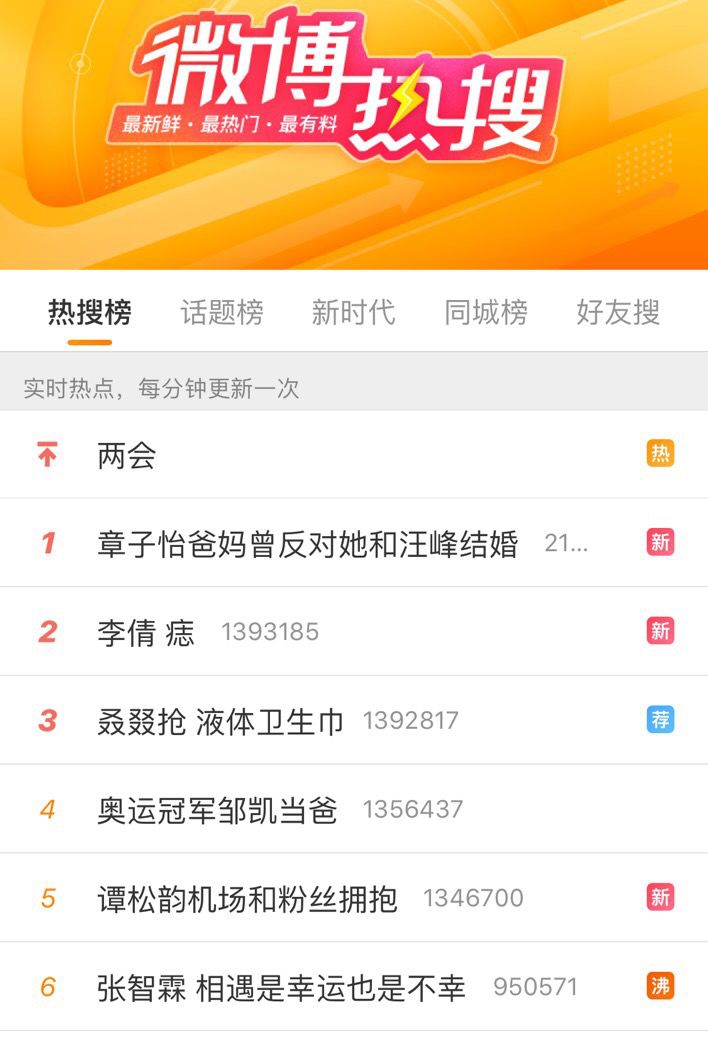Open 叒叕抢 液体卫生巾 topic
This screenshot has height=1043, width=708.
(221, 721)
